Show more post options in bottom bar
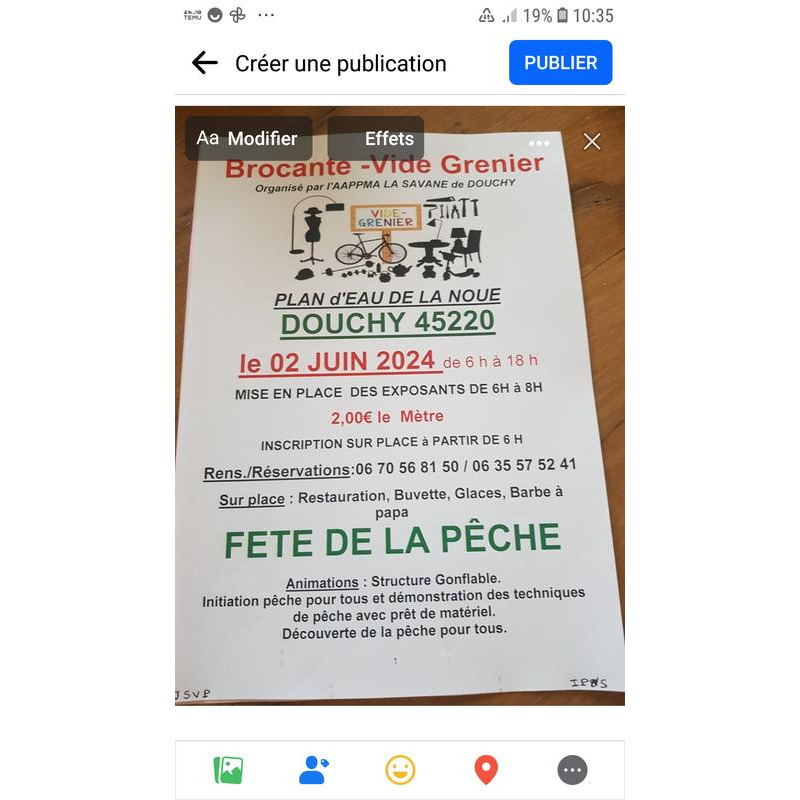Image resolution: width=800 pixels, height=800 pixels. click(x=572, y=770)
